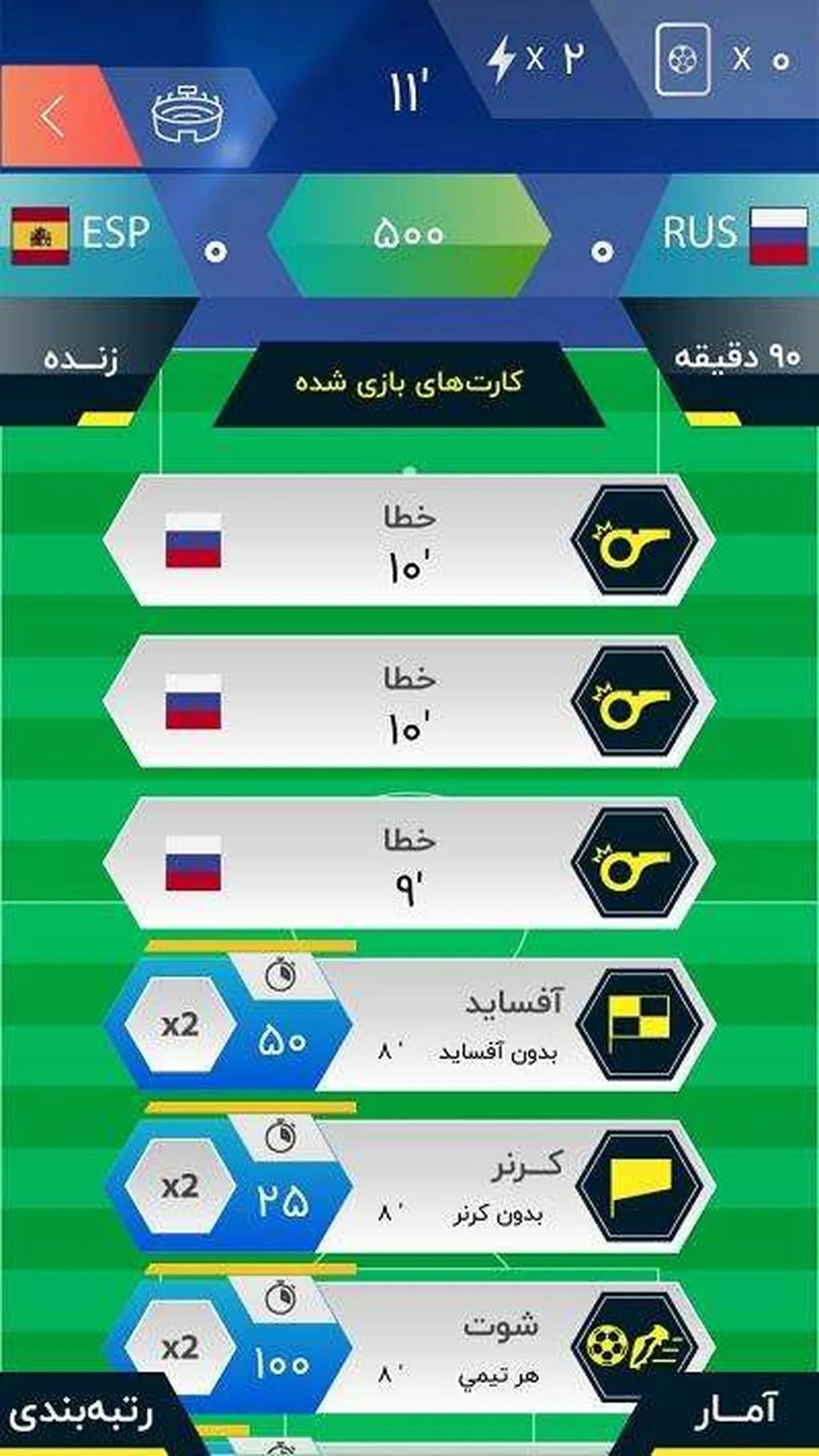Switch to the ۹۰ دقیقه tab
This screenshot has width=819, height=1456.
tap(736, 356)
